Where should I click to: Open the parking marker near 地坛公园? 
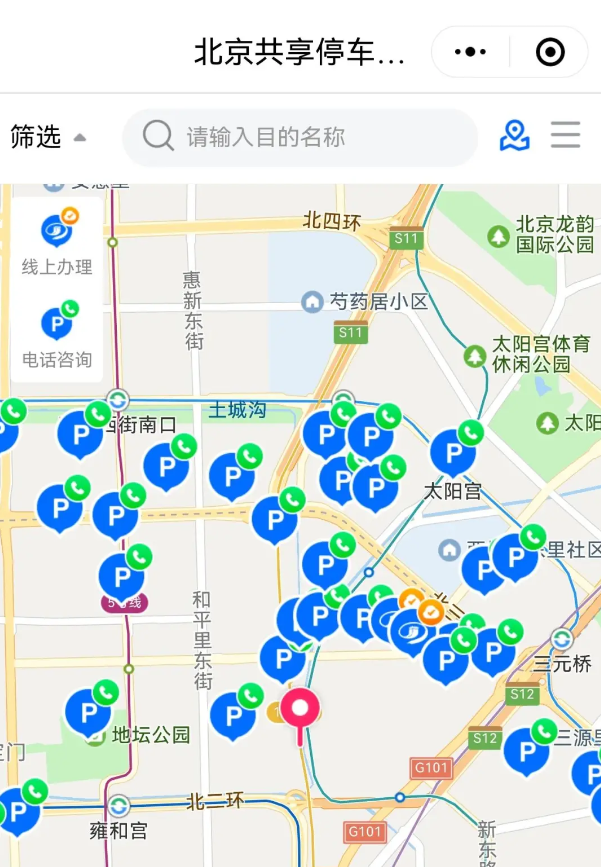(89, 711)
